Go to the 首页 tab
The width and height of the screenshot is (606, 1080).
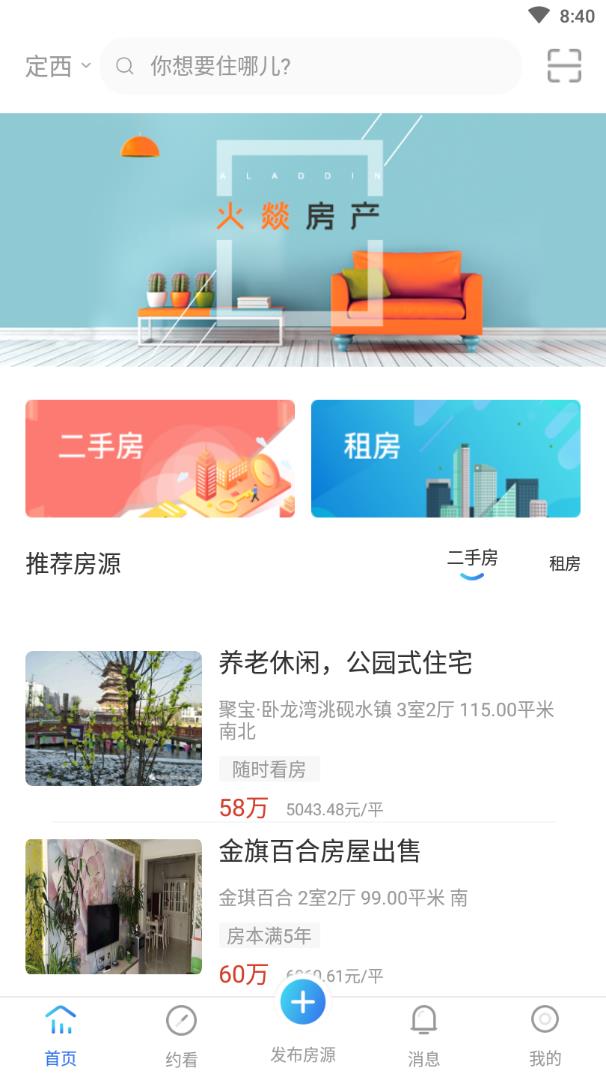coord(60,1035)
